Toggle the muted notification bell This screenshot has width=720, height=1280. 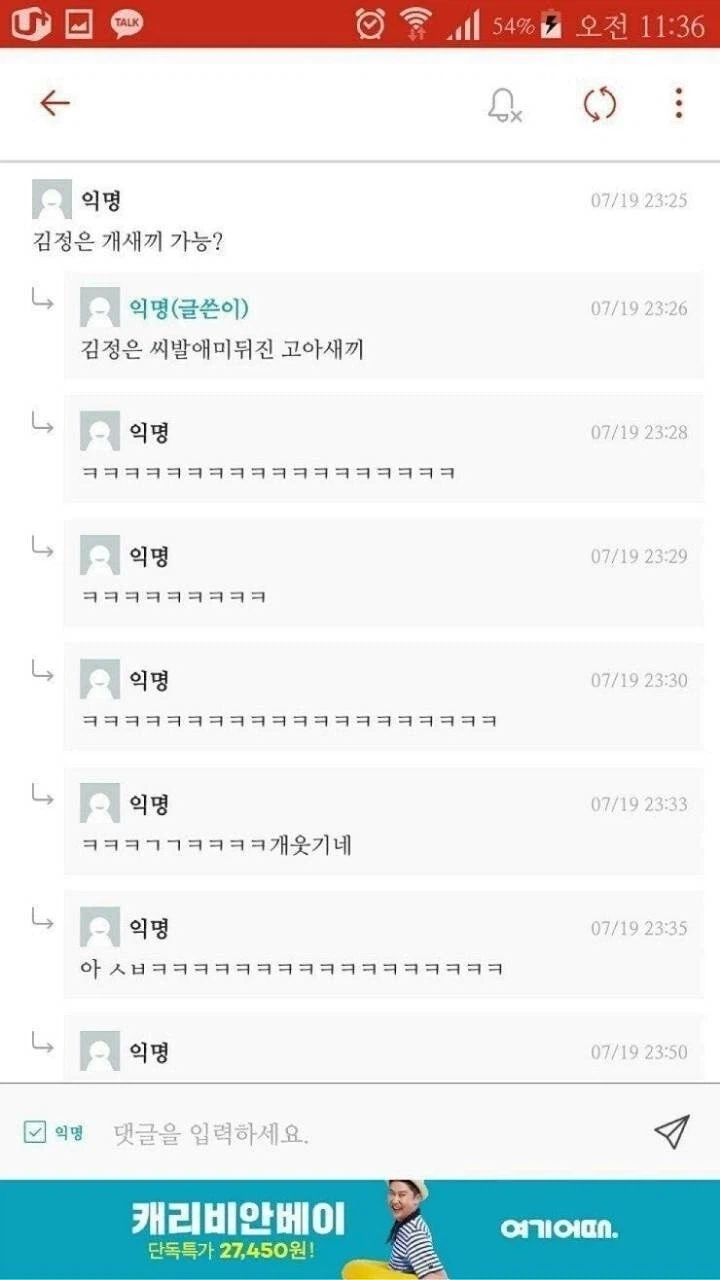(x=504, y=104)
